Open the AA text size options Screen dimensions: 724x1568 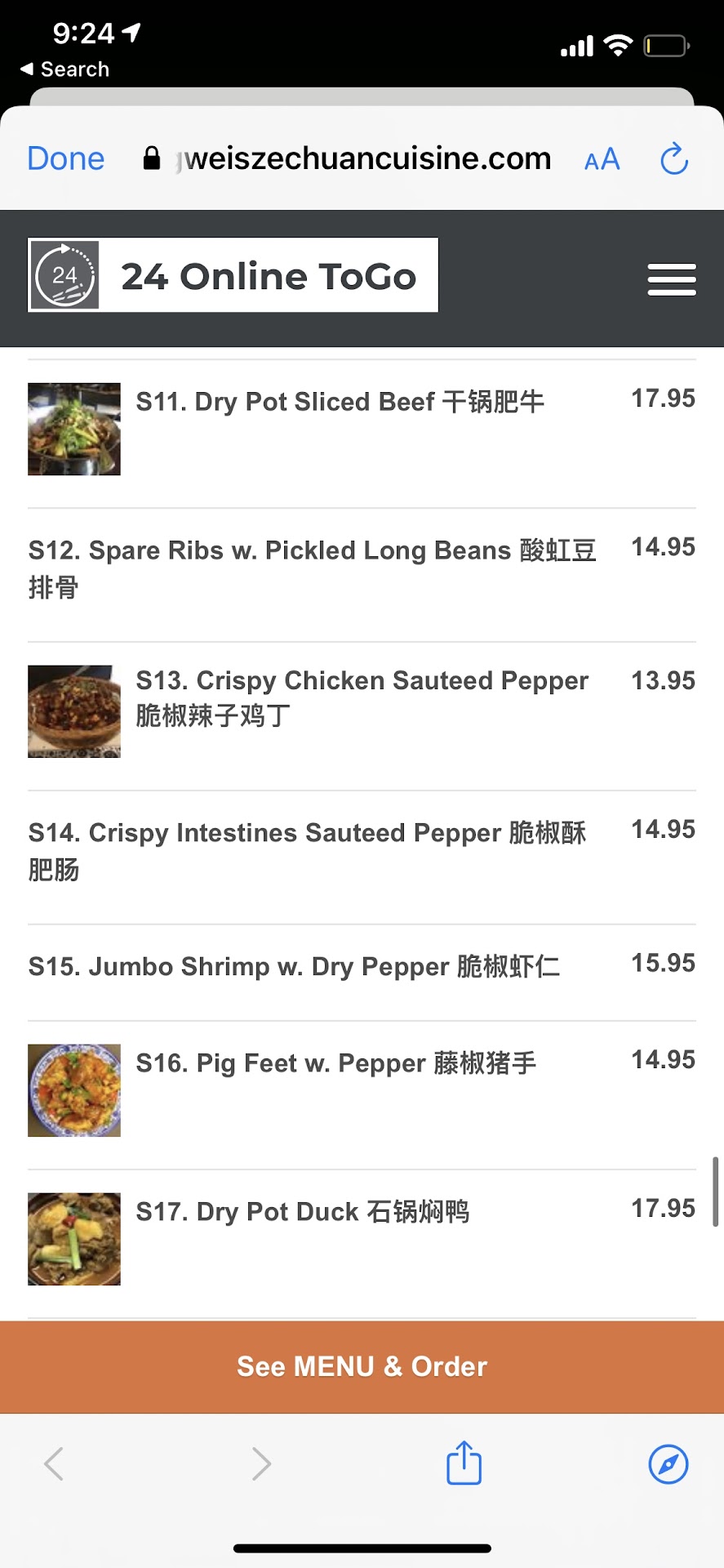[602, 159]
